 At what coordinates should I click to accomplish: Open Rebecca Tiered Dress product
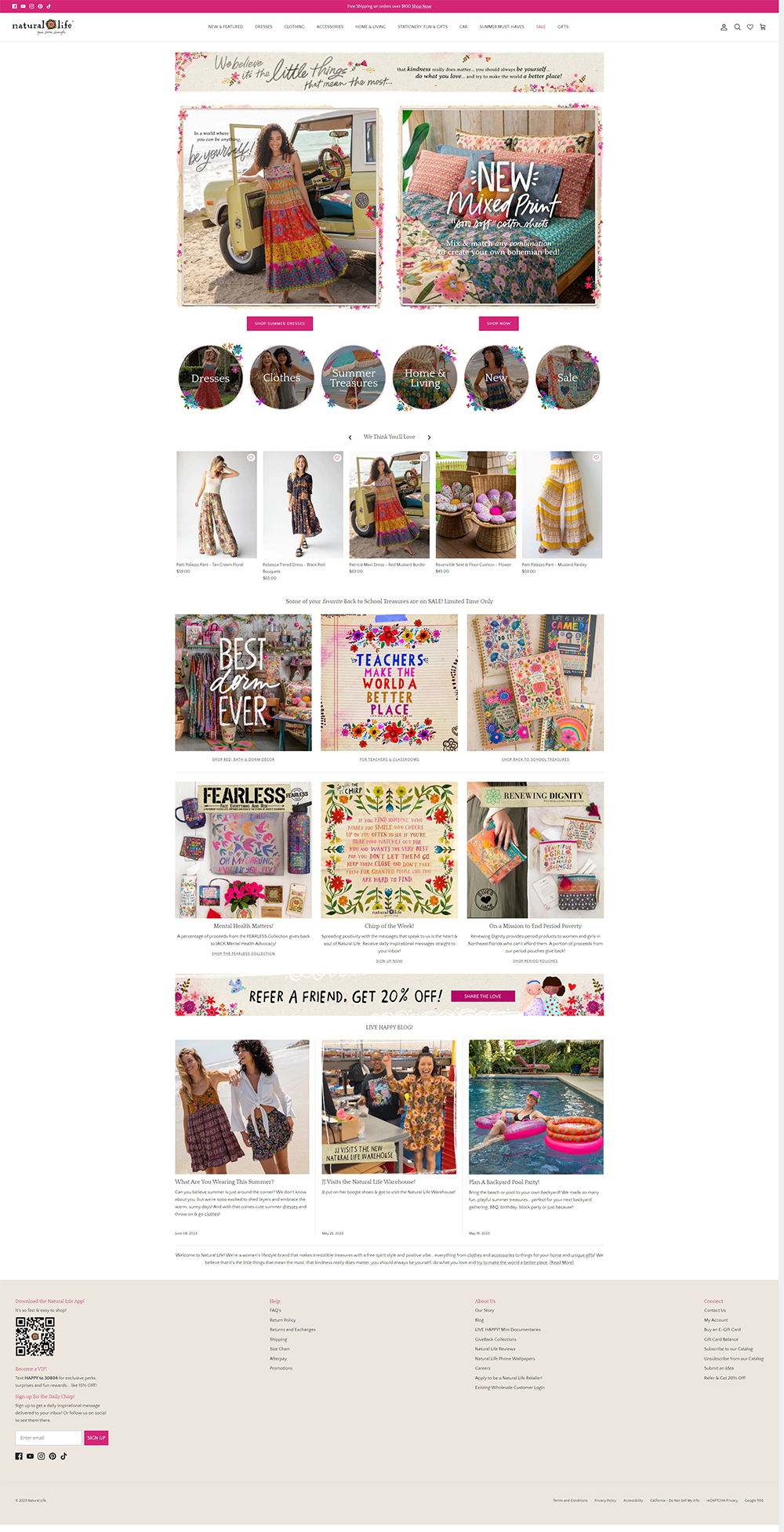[303, 506]
